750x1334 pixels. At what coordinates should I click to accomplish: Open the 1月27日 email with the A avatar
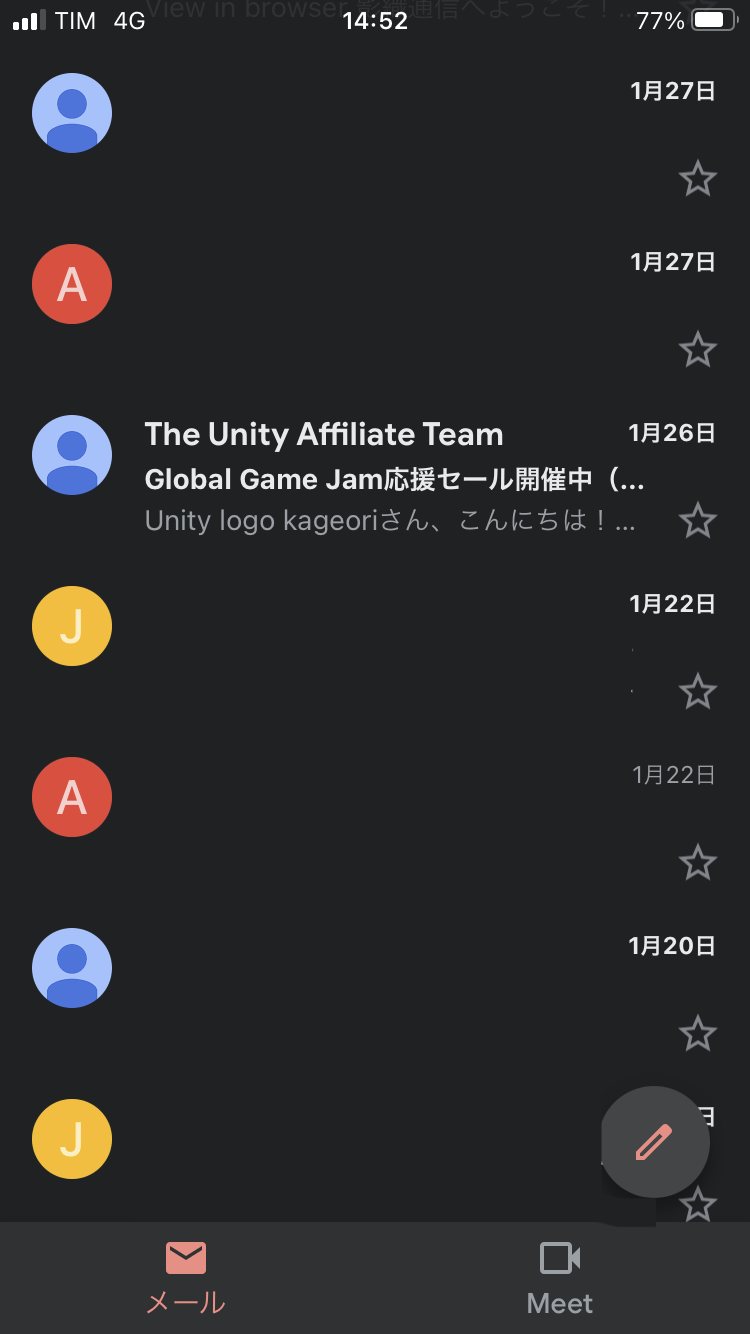375,306
